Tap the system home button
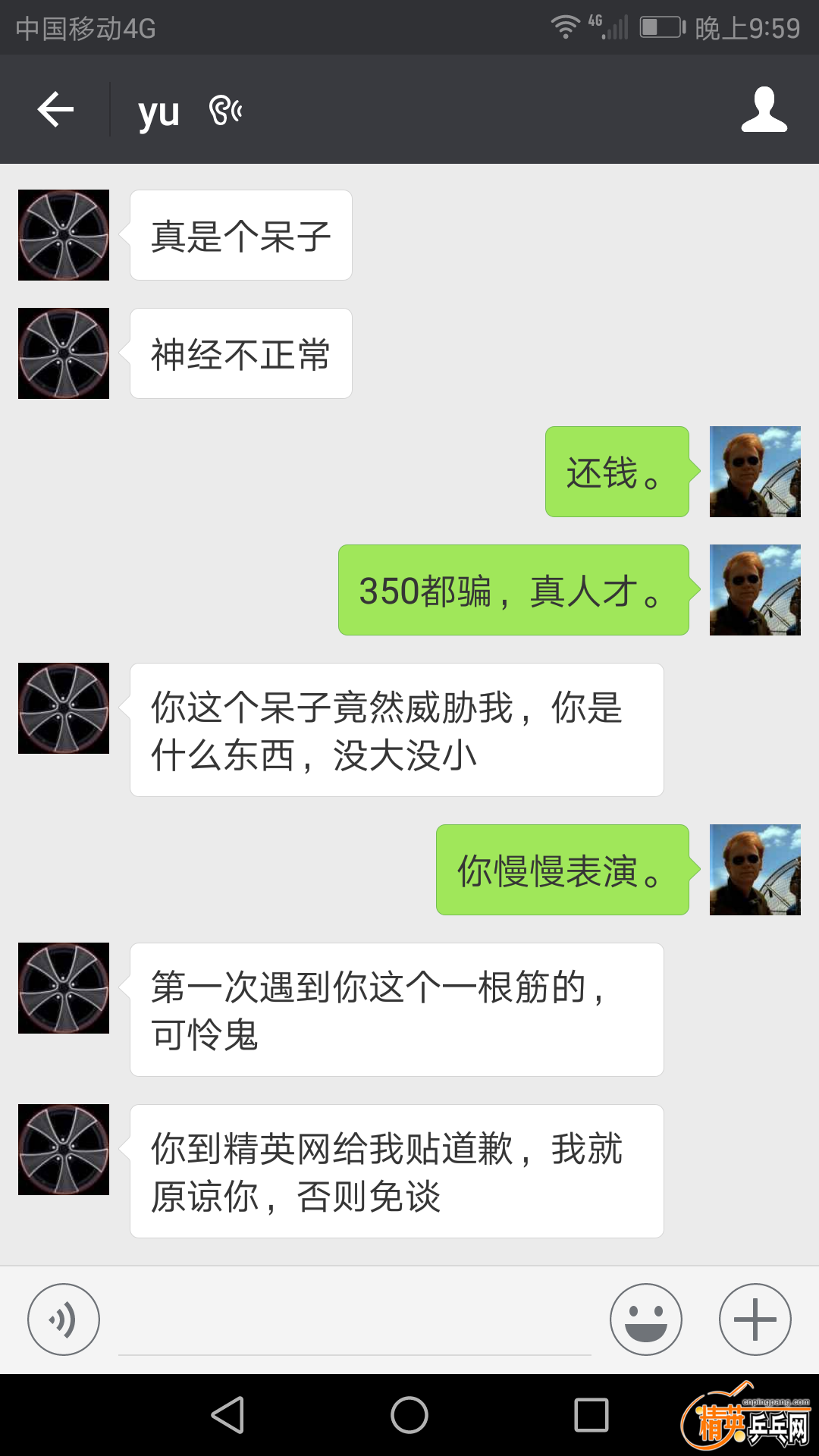 pyautogui.click(x=409, y=1415)
